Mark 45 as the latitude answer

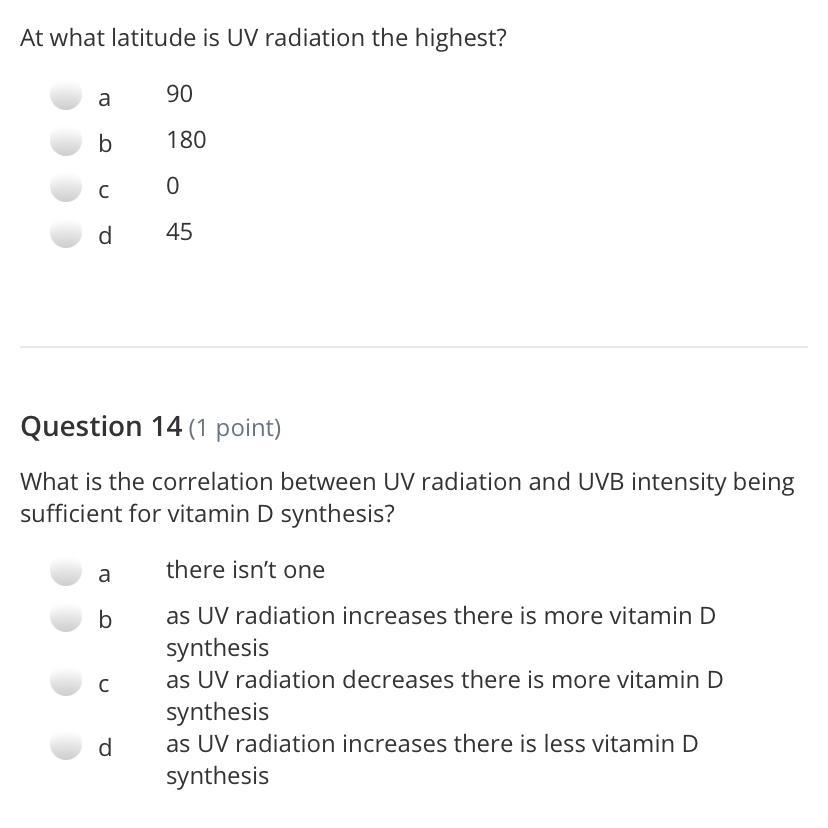click(x=67, y=234)
